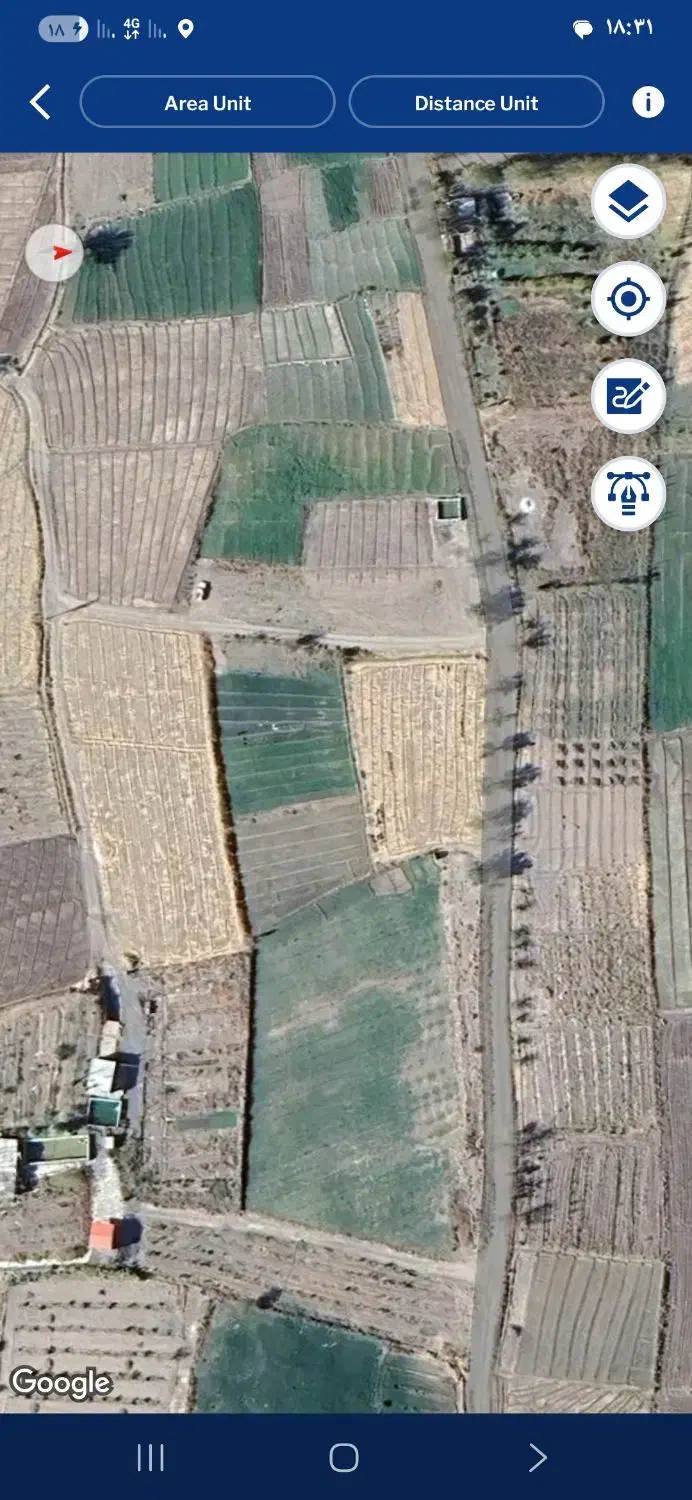Tap the edit note pencil button

pos(628,396)
